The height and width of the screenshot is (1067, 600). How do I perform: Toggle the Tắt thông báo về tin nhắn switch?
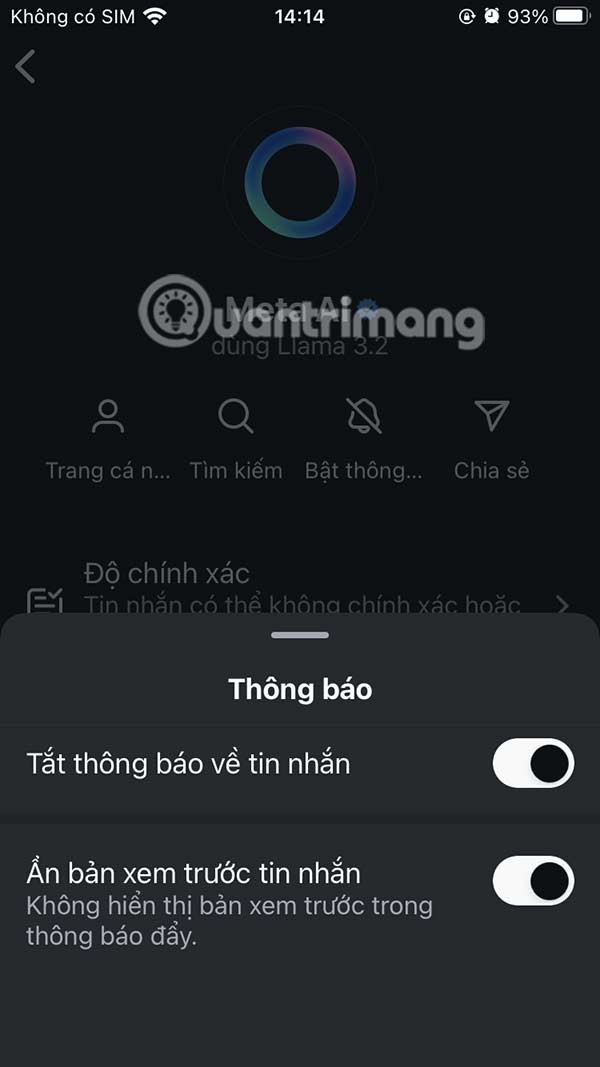533,764
